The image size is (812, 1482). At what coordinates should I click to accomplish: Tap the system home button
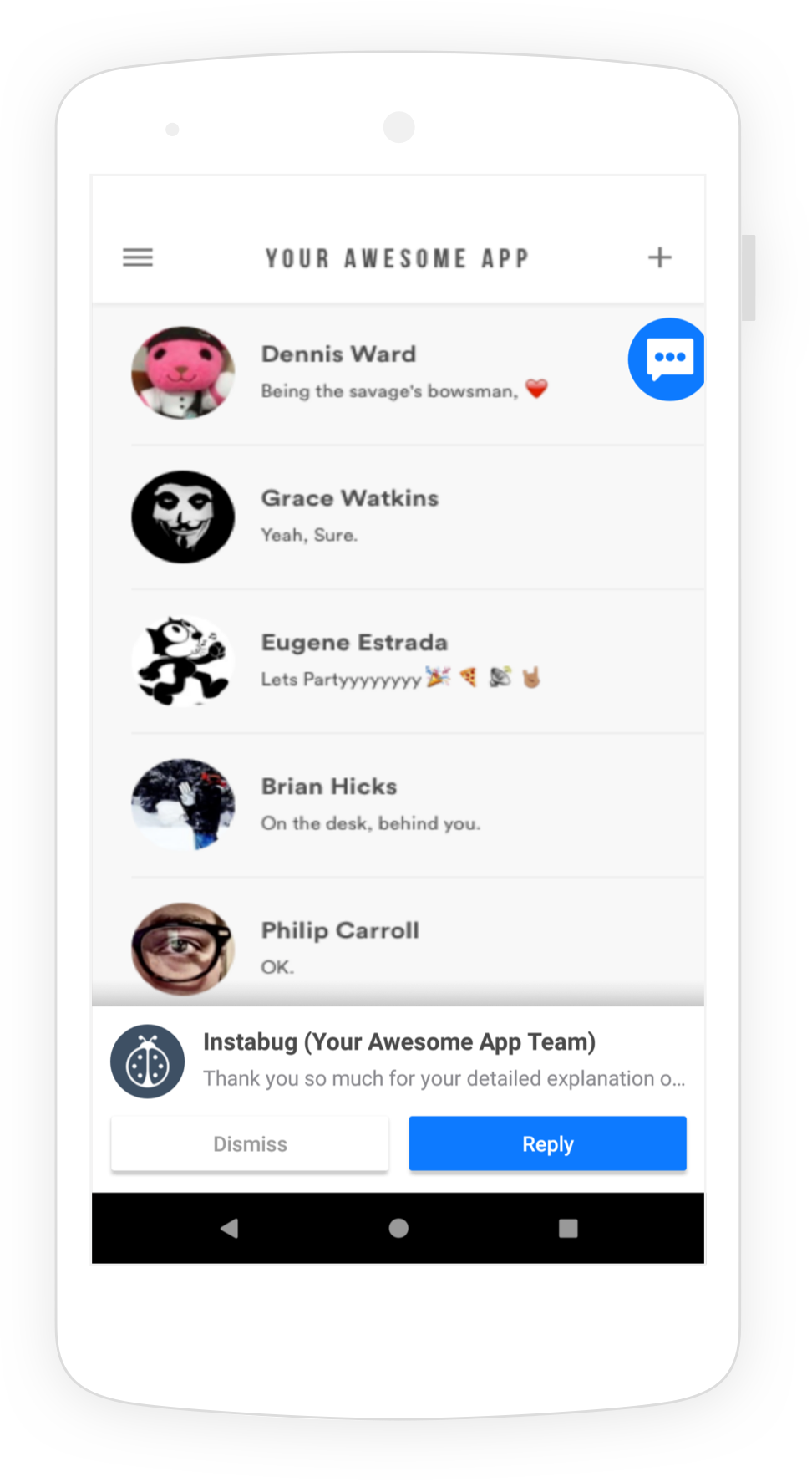(x=398, y=1228)
